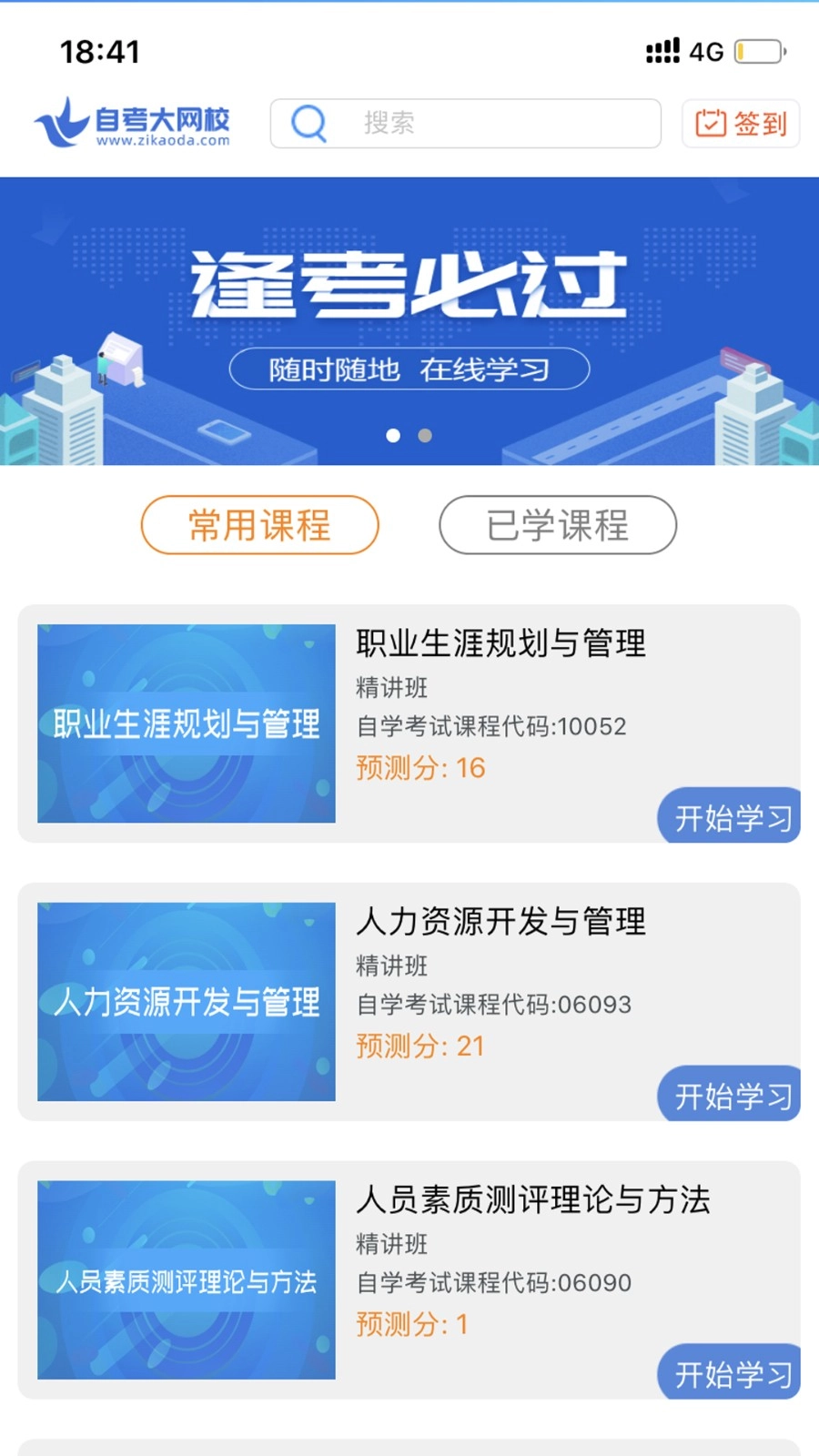
Task: Select the second carousel indicator dot
Action: [x=425, y=436]
